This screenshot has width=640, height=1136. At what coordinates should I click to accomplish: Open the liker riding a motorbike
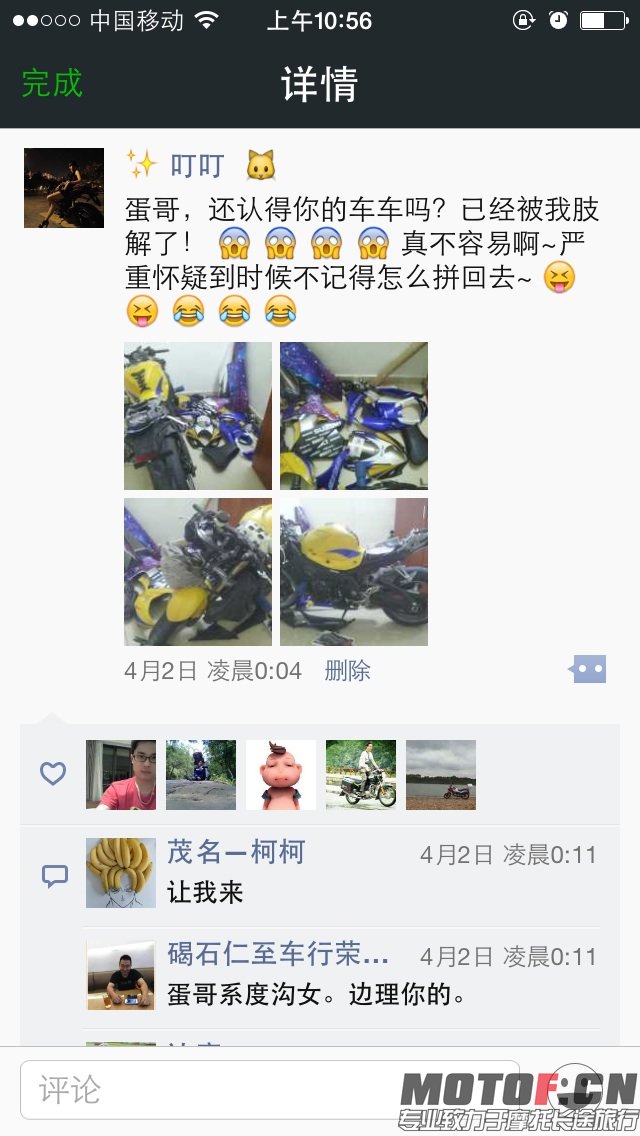tap(361, 775)
